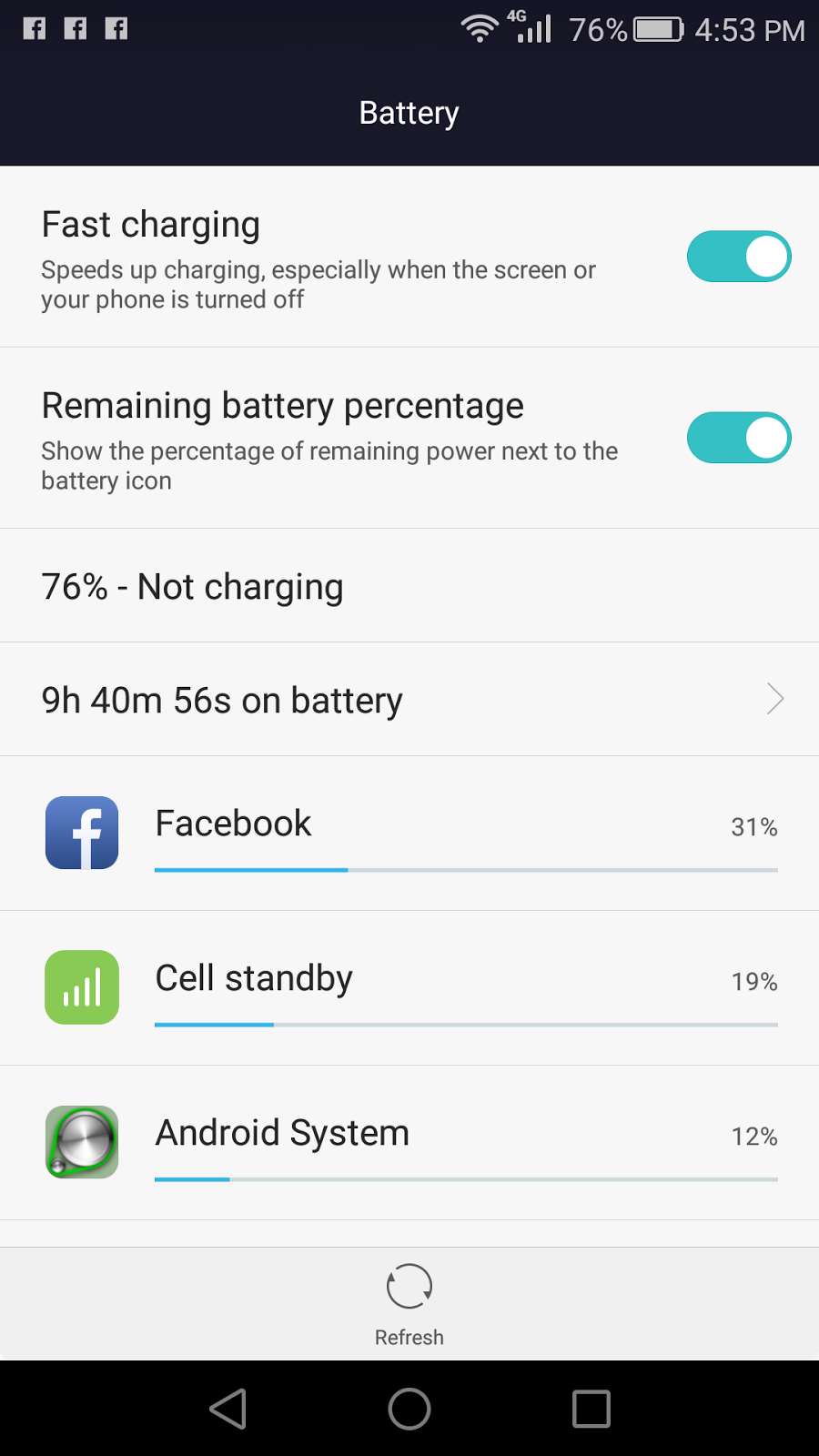Refresh the battery statistics
The height and width of the screenshot is (1456, 819).
[409, 1303]
